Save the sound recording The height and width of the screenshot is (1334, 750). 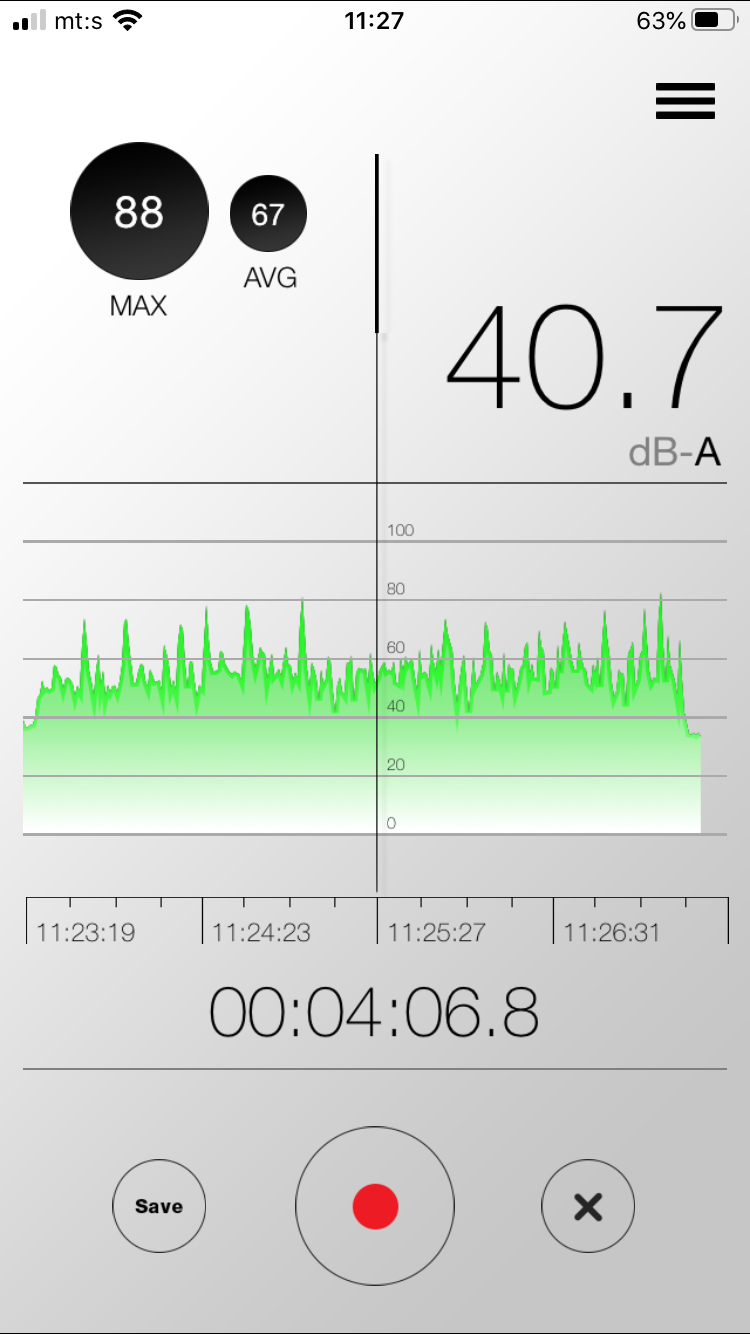click(x=159, y=1206)
